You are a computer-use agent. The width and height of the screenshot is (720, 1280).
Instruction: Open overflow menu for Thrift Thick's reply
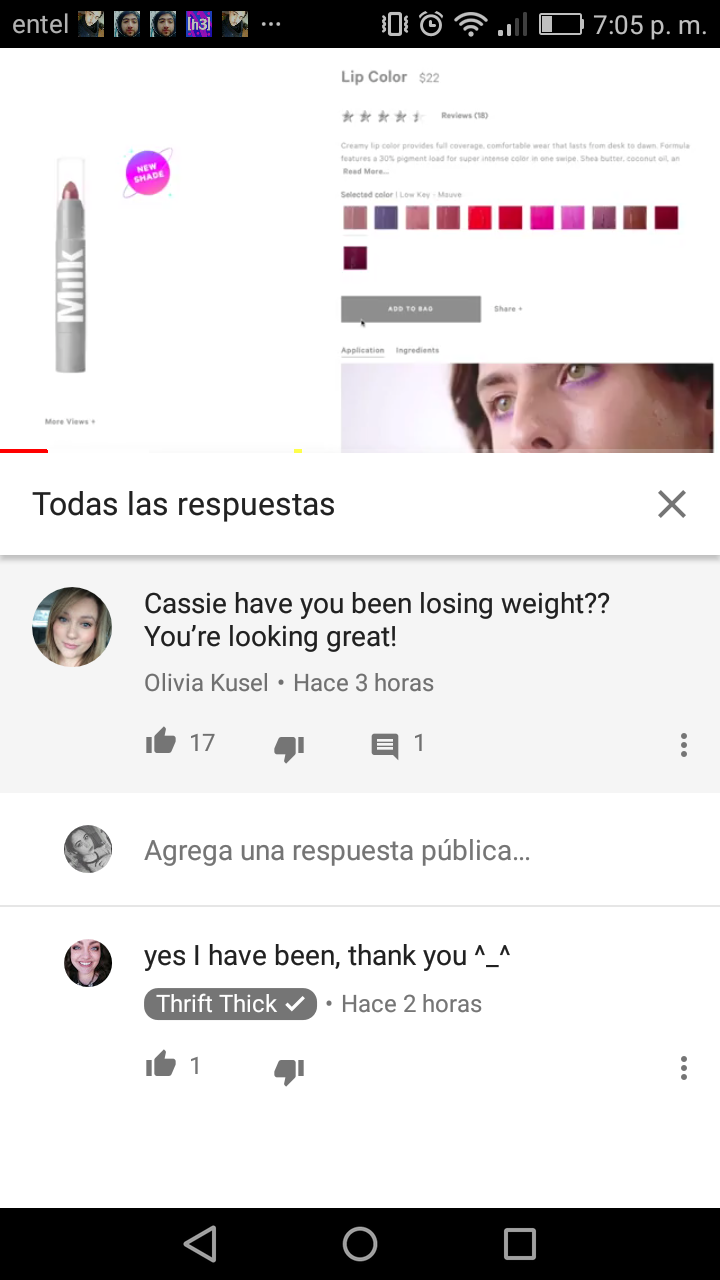tap(684, 1068)
